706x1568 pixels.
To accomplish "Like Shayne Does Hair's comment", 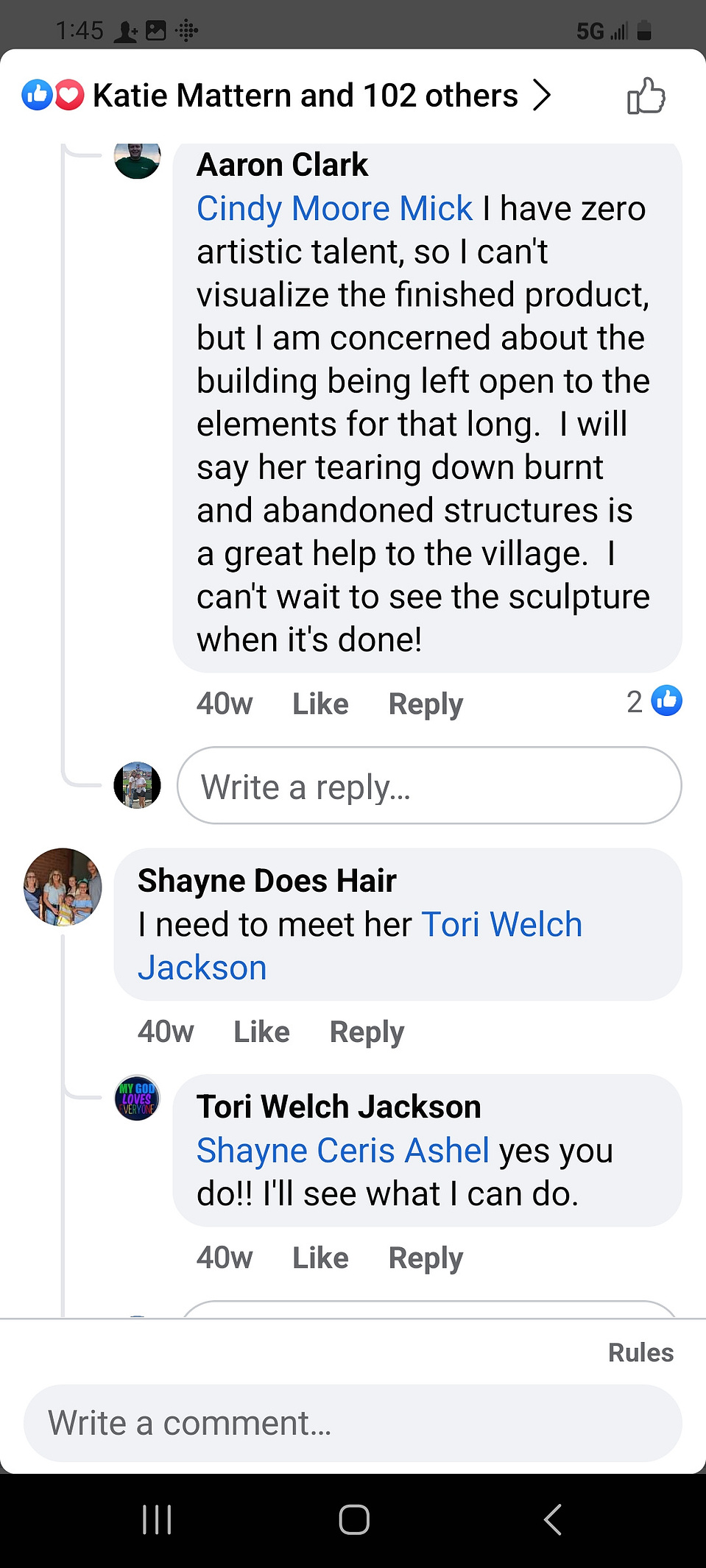I will tap(261, 1032).
